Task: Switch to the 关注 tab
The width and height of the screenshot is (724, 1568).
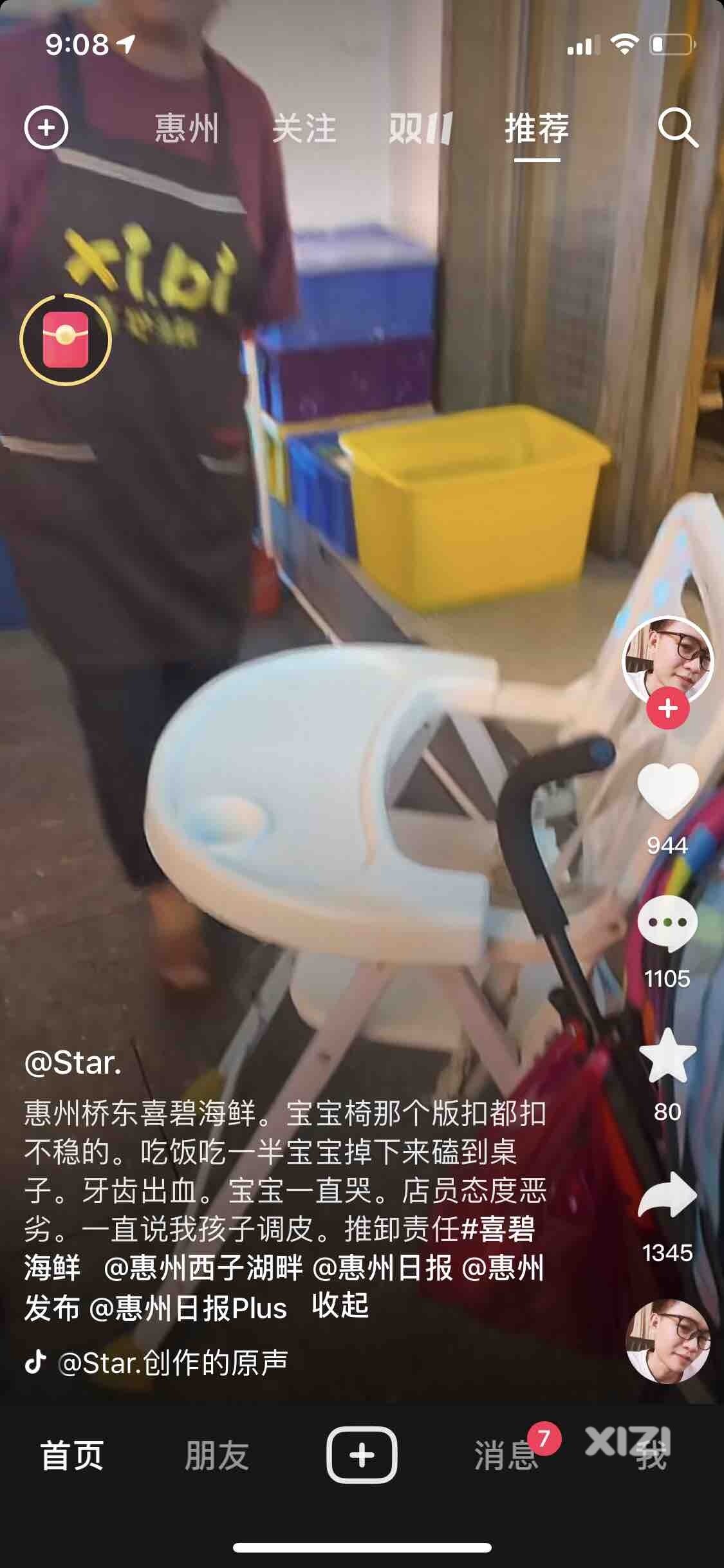Action: (304, 127)
